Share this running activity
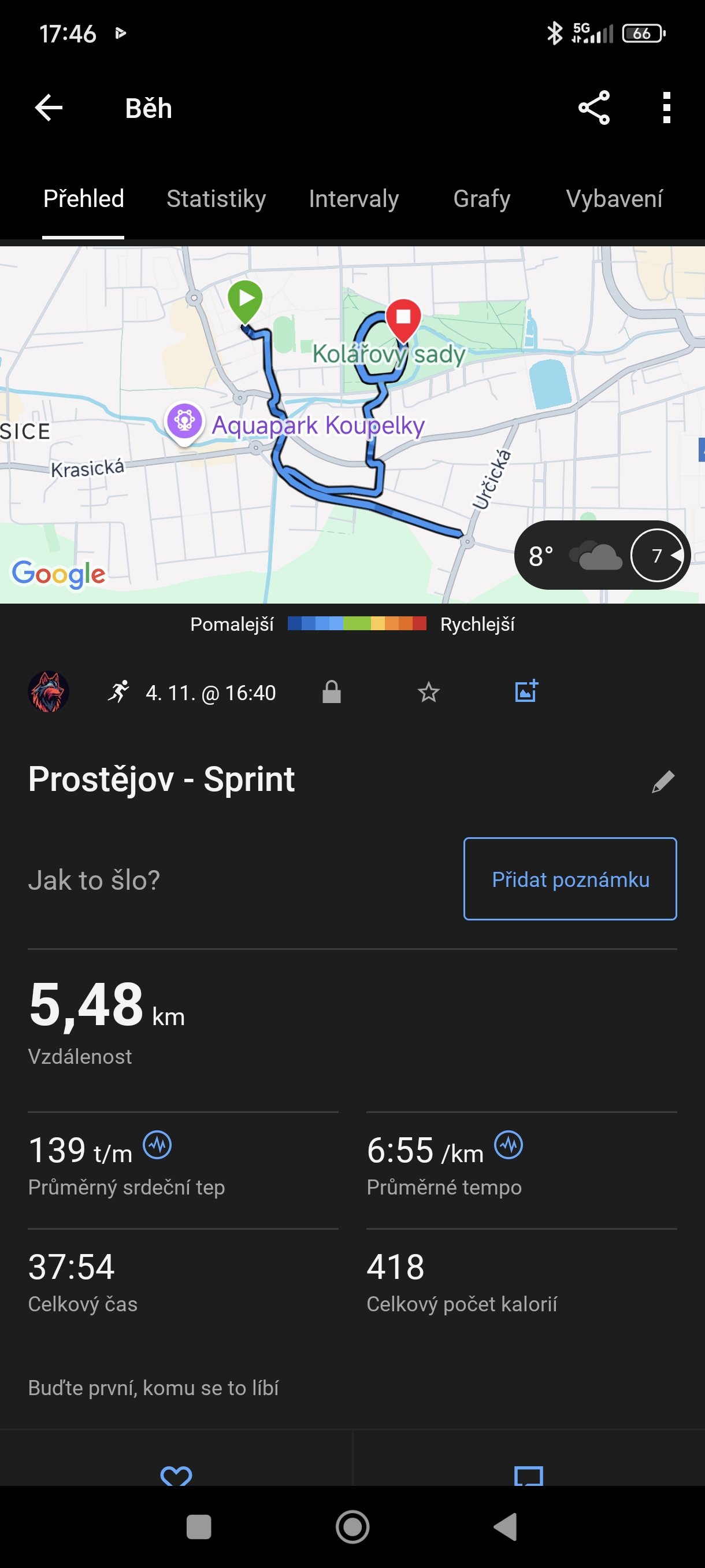The image size is (705, 1568). point(593,108)
